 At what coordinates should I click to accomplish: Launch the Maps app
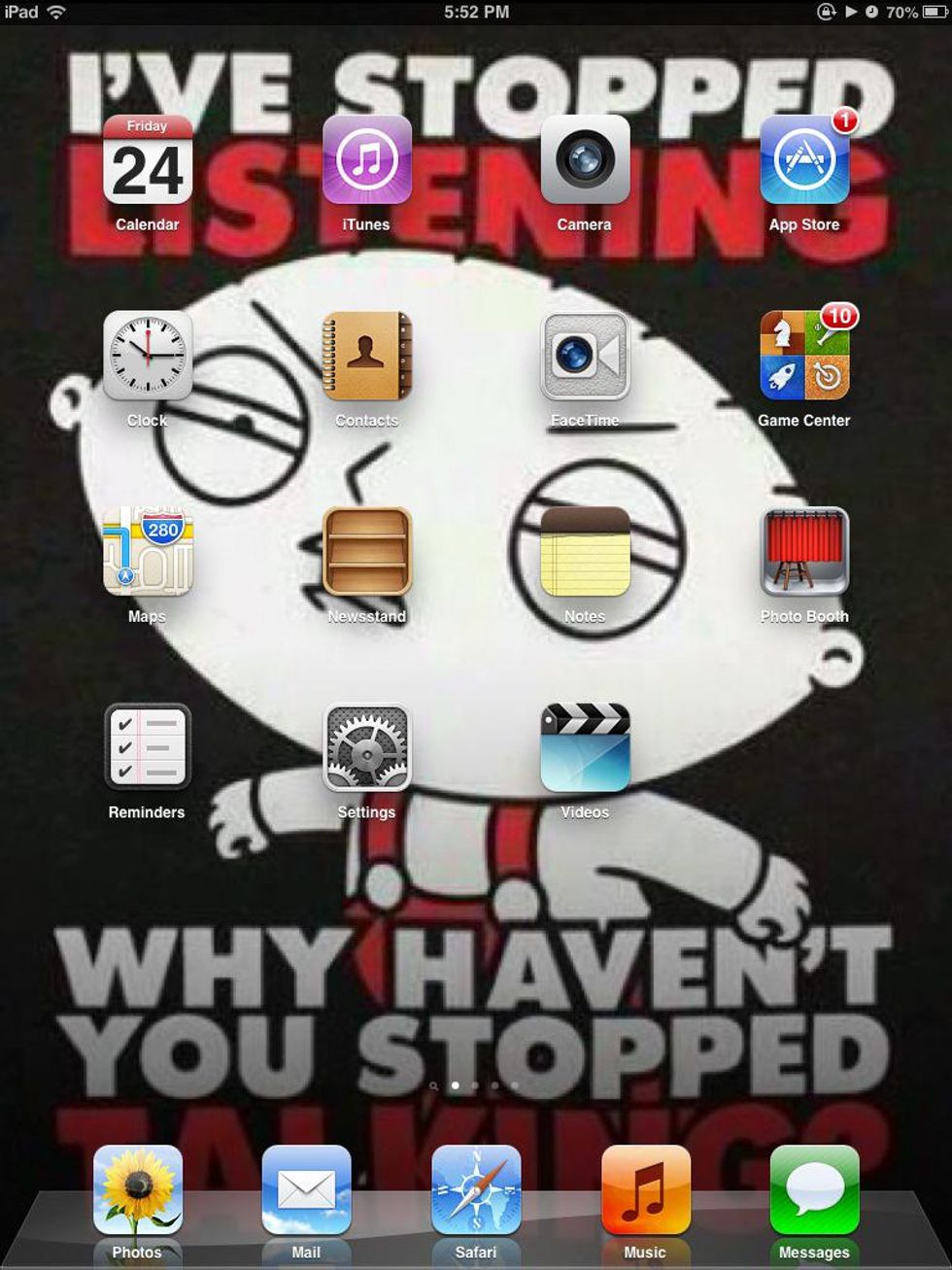click(148, 552)
